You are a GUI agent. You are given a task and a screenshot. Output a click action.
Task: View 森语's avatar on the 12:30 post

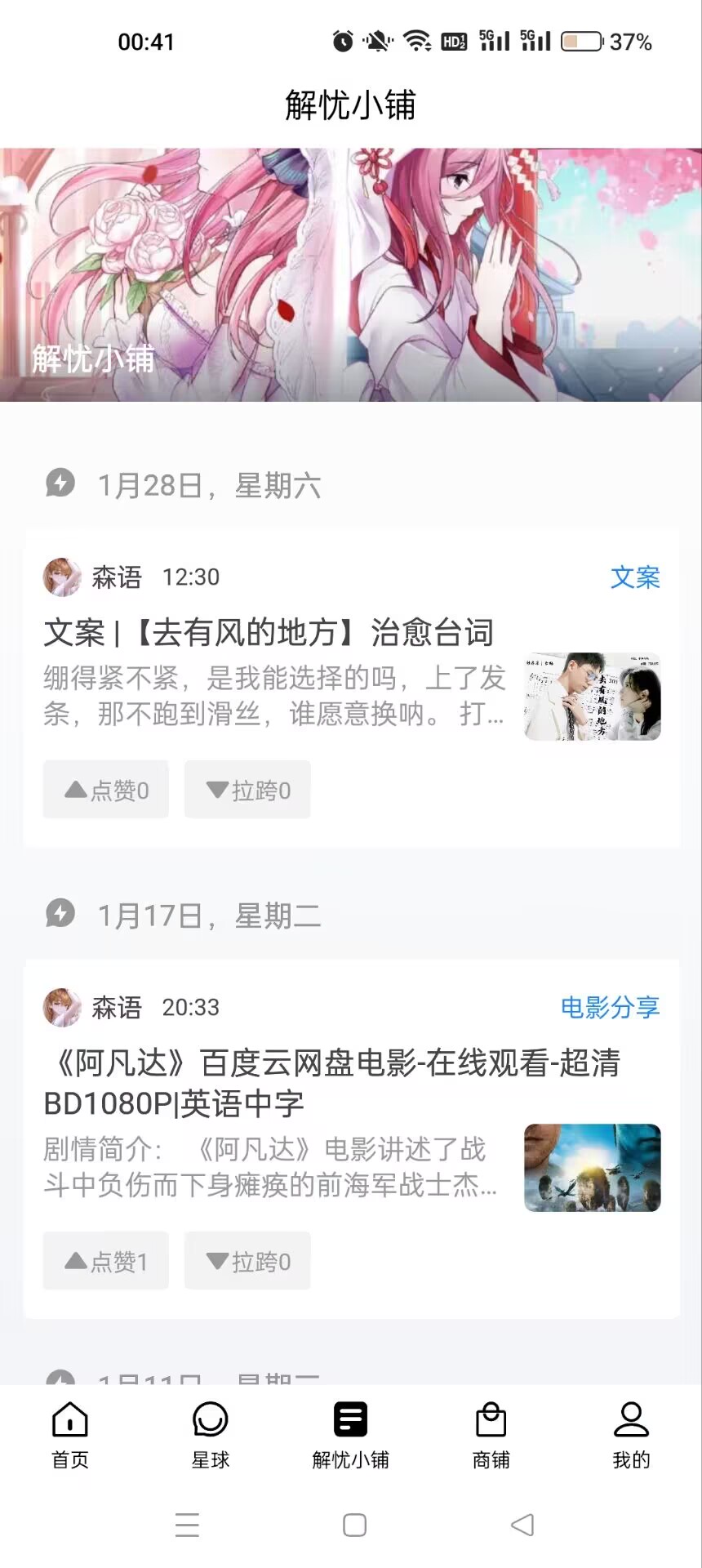(62, 577)
